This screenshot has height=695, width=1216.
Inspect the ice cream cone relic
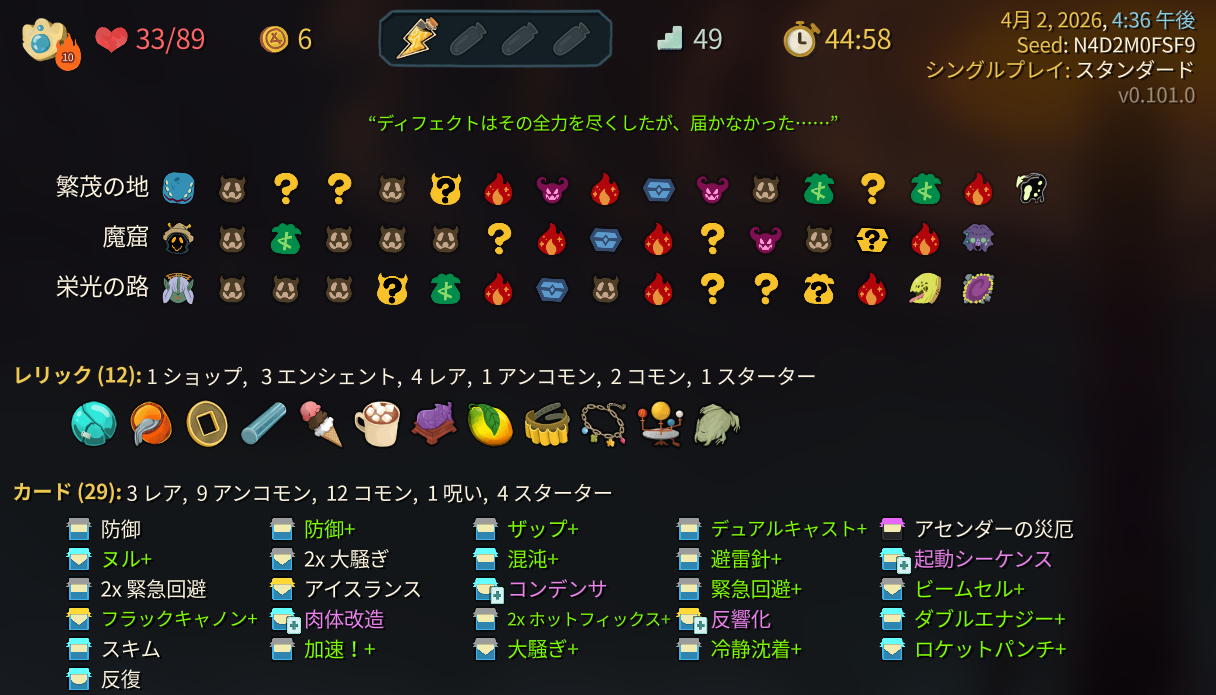point(322,423)
